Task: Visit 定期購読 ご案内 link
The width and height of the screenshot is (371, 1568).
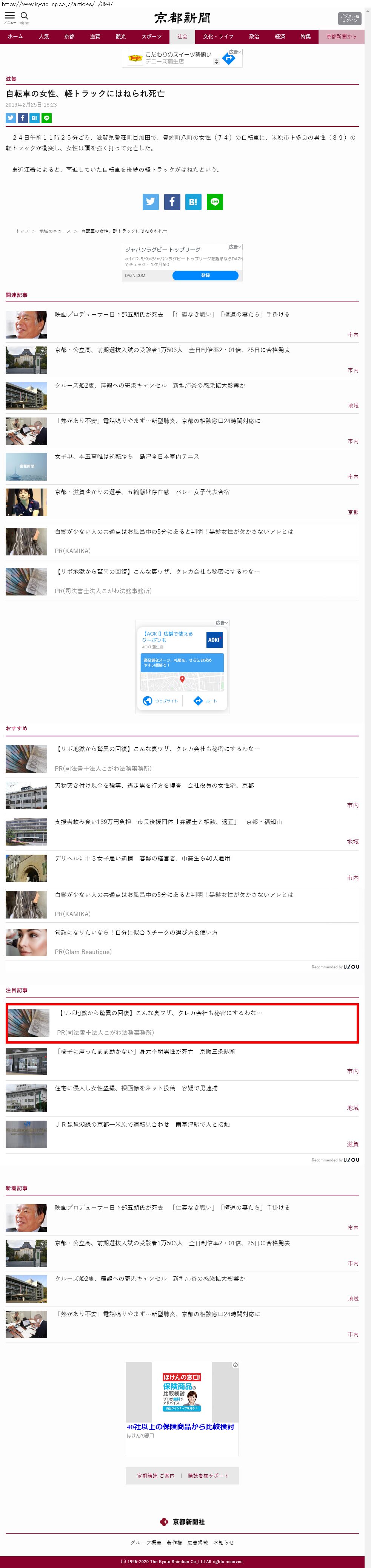Action: [x=155, y=1475]
